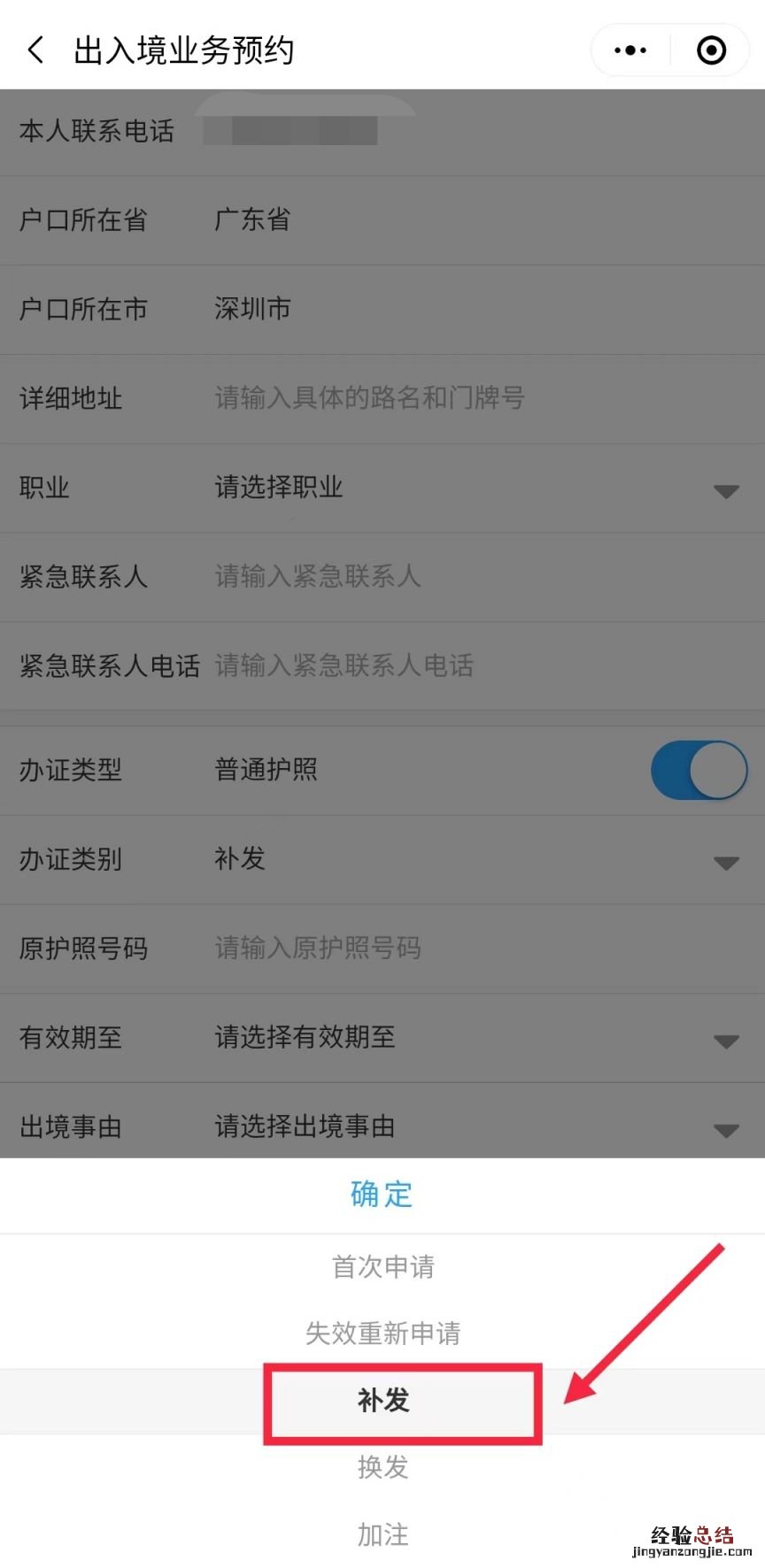Open the mini program more options menu
This screenshot has width=765, height=1568.
(630, 50)
